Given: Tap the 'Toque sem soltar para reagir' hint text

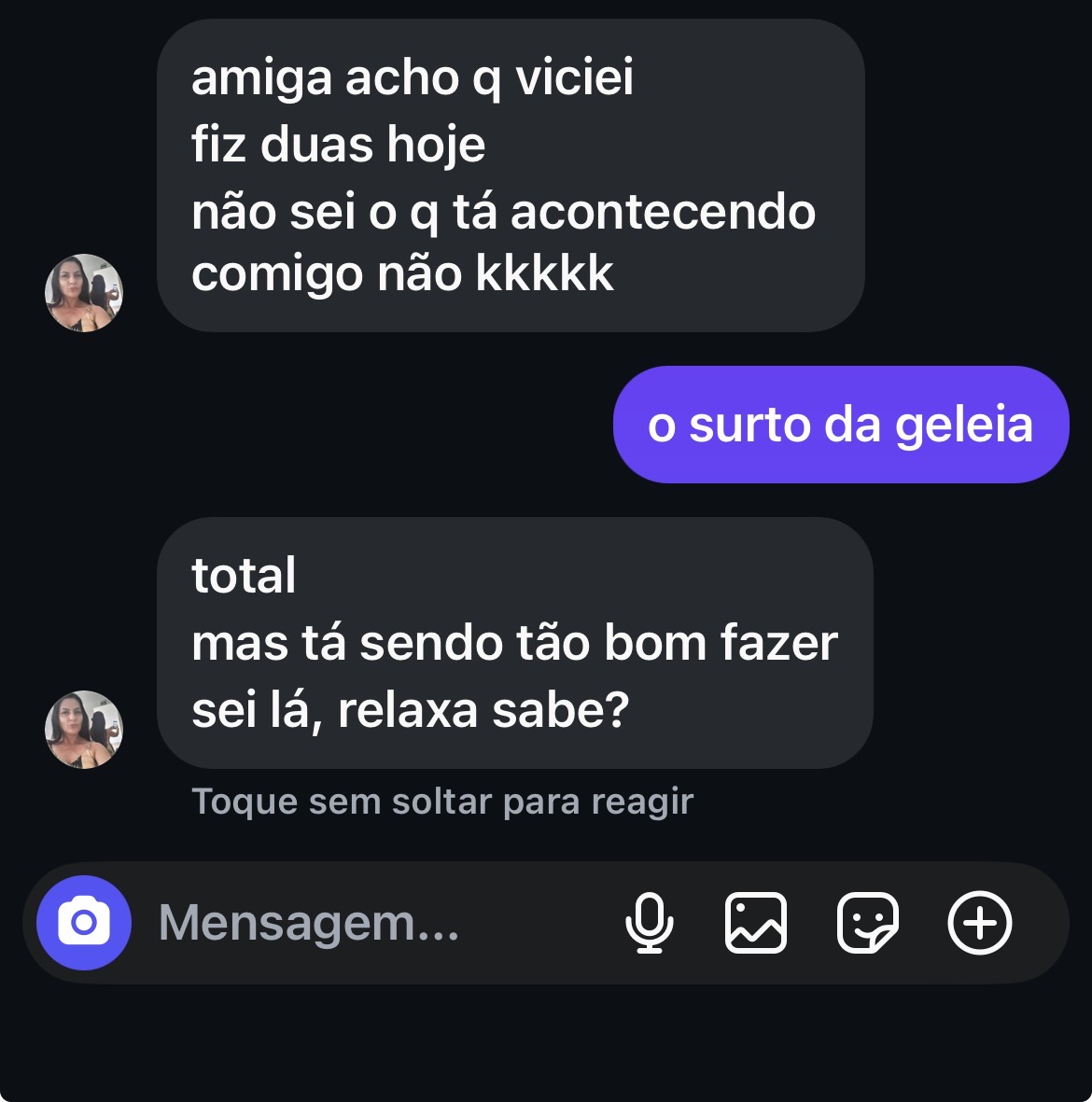Looking at the screenshot, I should coord(442,801).
